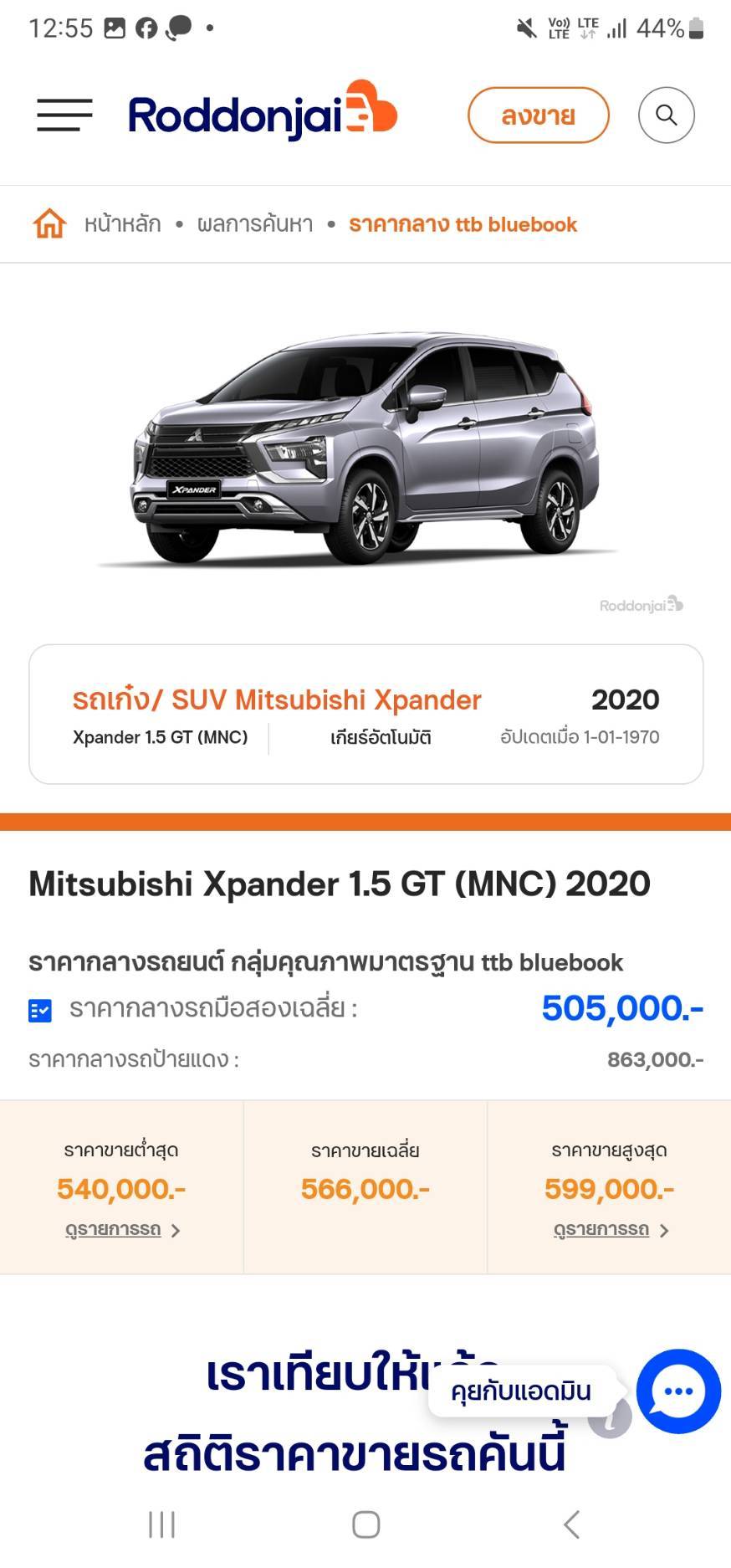
Task: Open the search magnifier icon
Action: (666, 115)
